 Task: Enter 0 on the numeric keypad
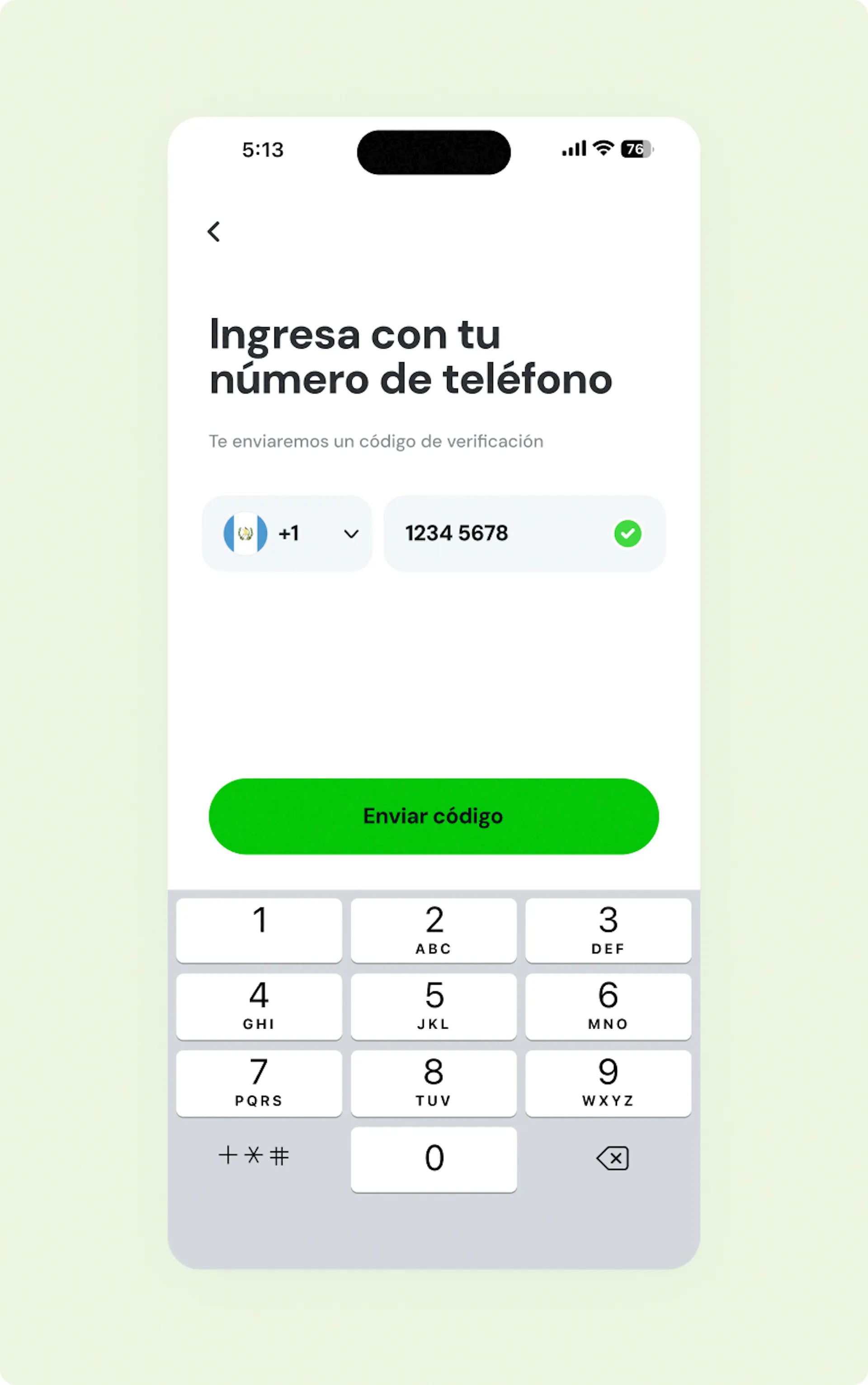tap(434, 1159)
